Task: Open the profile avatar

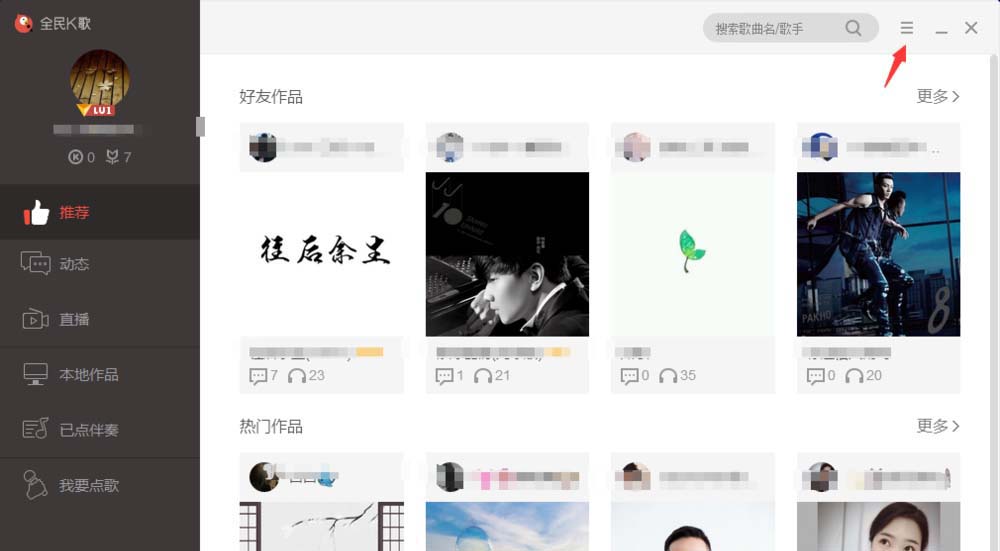Action: (100, 80)
